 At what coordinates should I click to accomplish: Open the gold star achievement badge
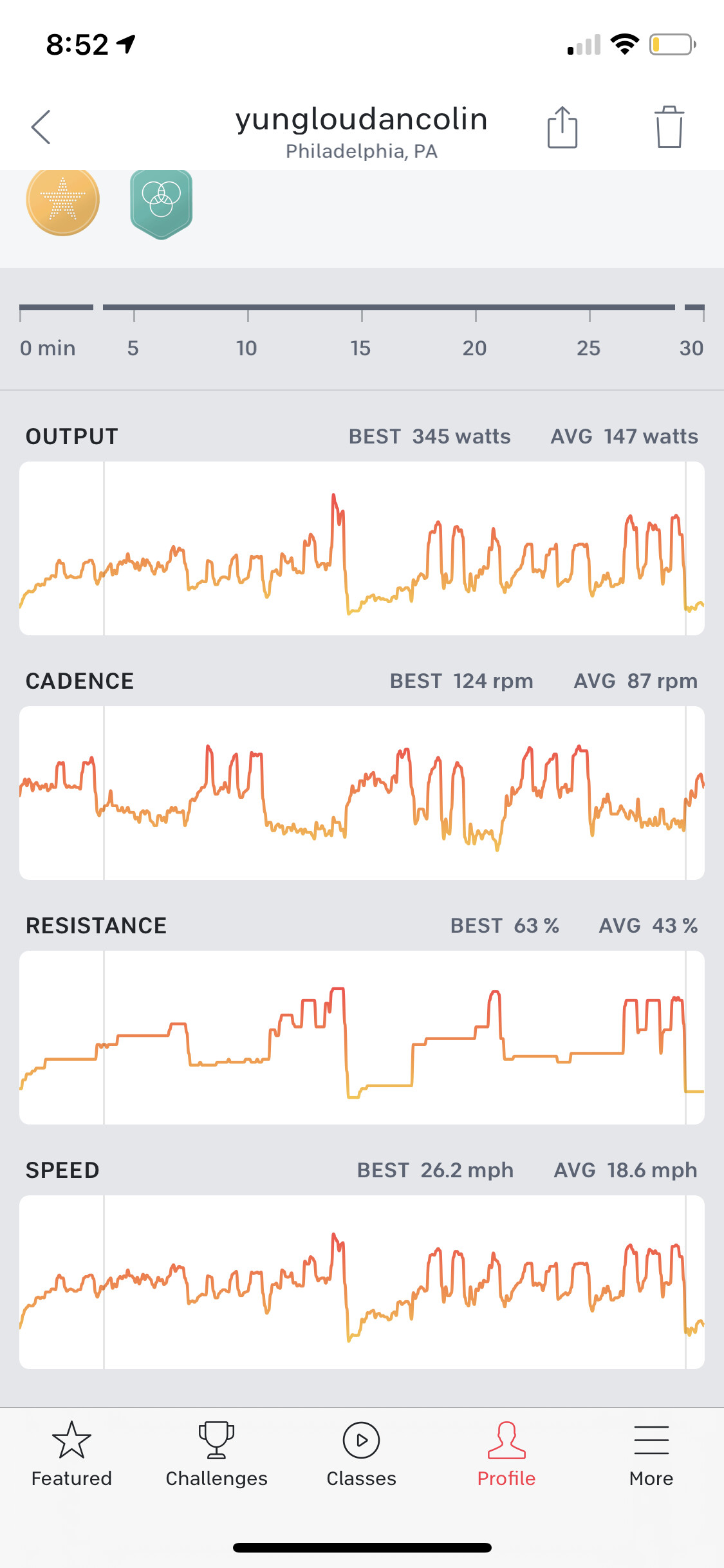pyautogui.click(x=63, y=200)
